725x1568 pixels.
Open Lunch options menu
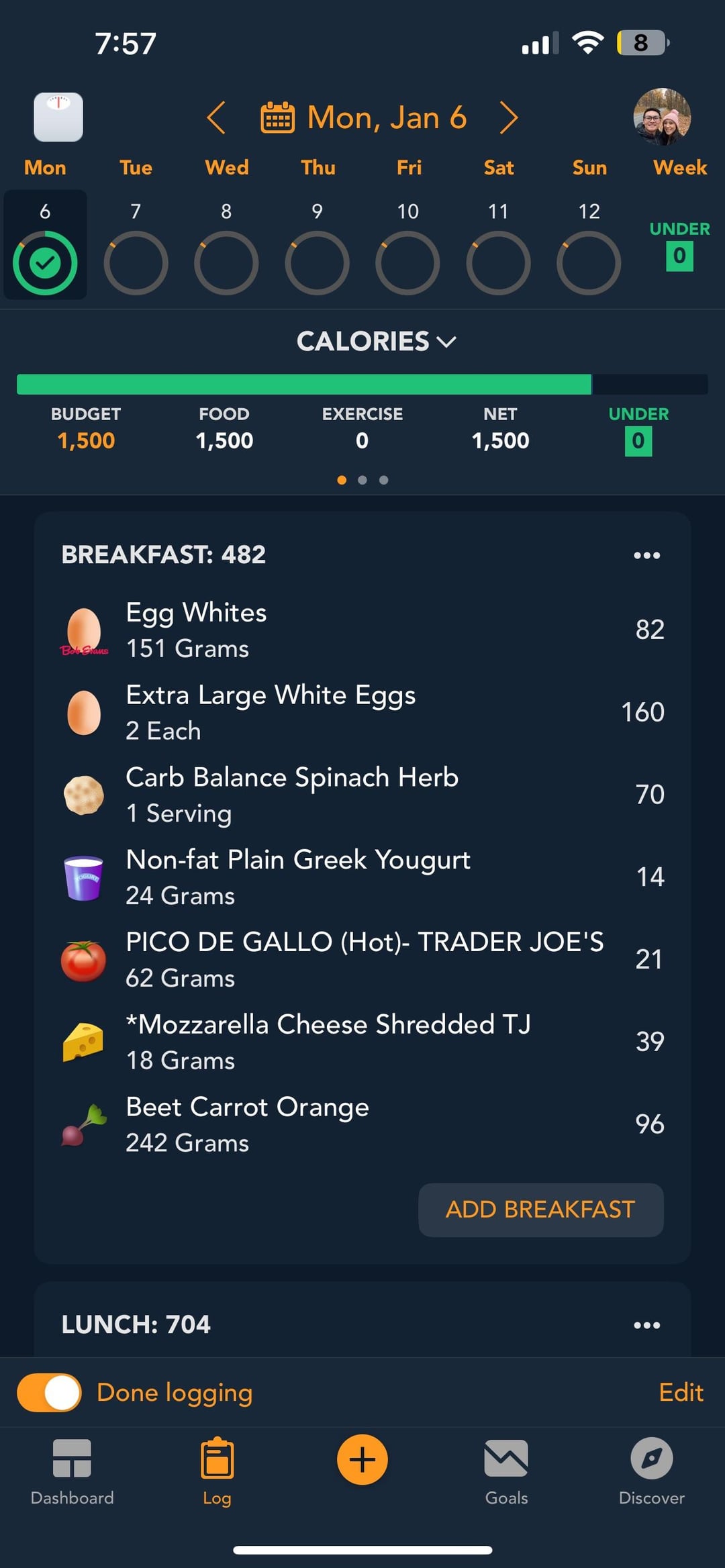click(x=646, y=1325)
